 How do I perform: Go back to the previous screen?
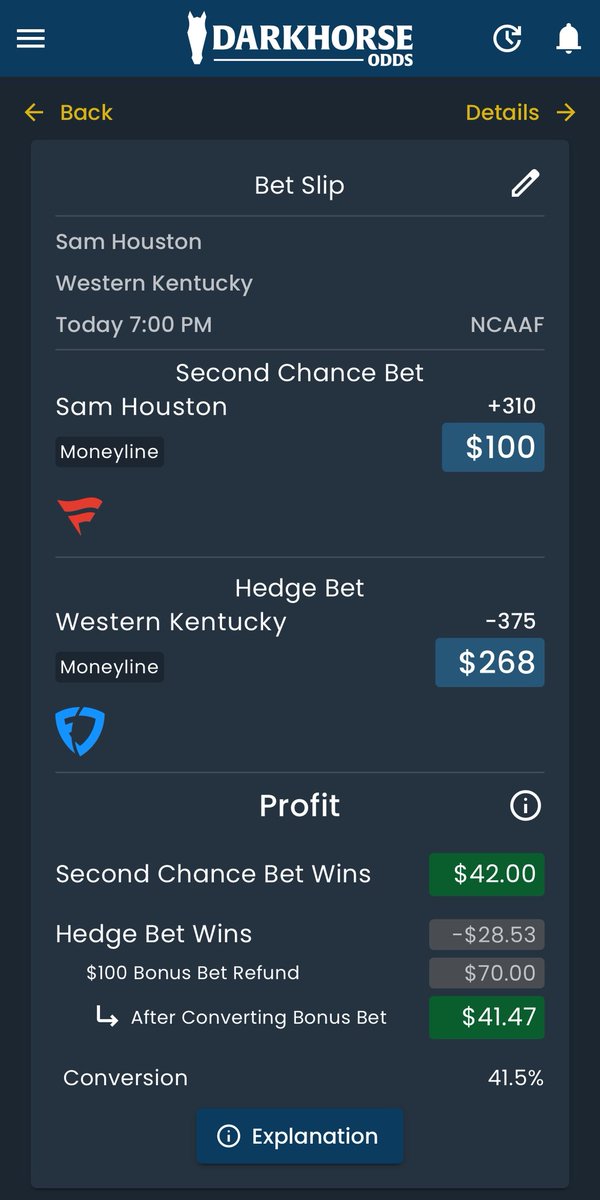coord(69,112)
